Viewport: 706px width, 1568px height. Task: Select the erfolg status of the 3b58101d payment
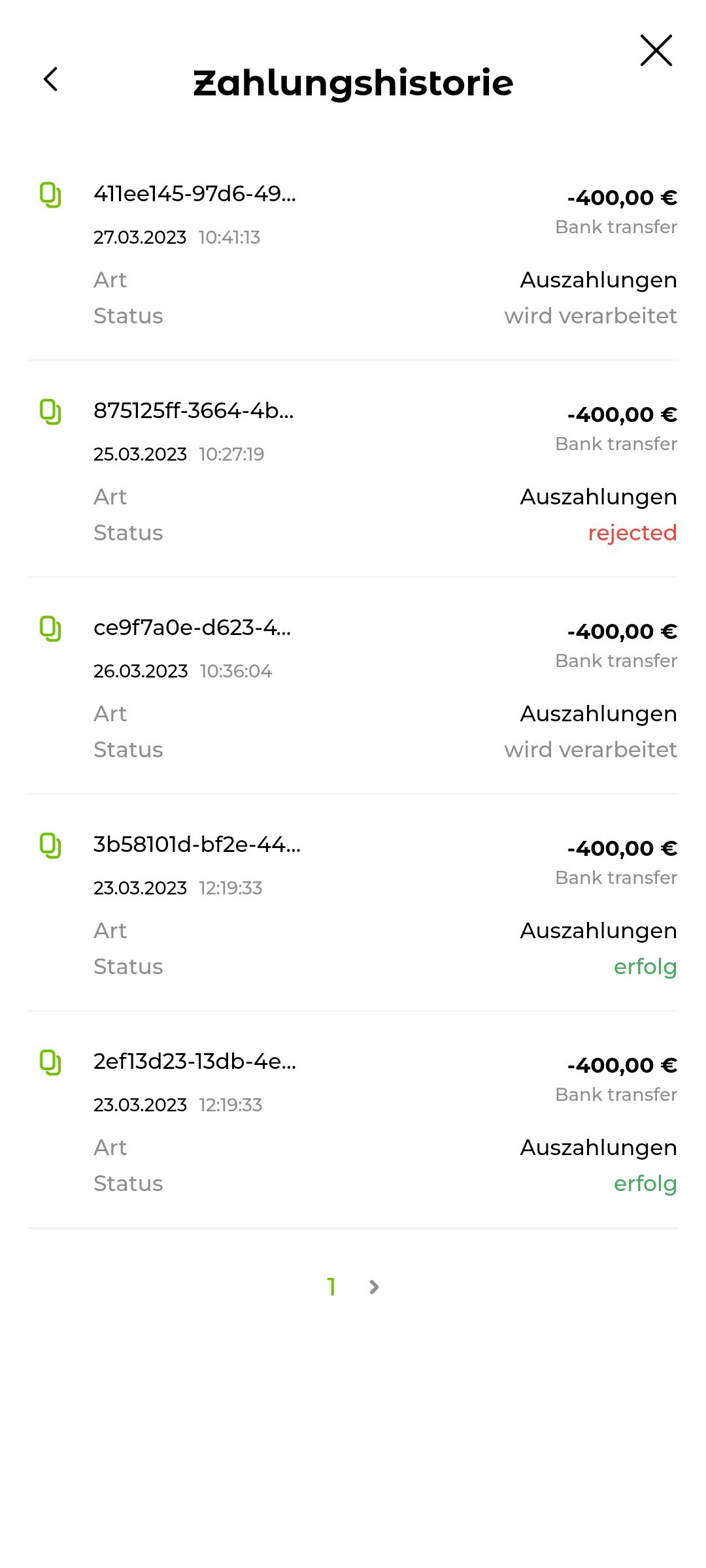(x=645, y=966)
